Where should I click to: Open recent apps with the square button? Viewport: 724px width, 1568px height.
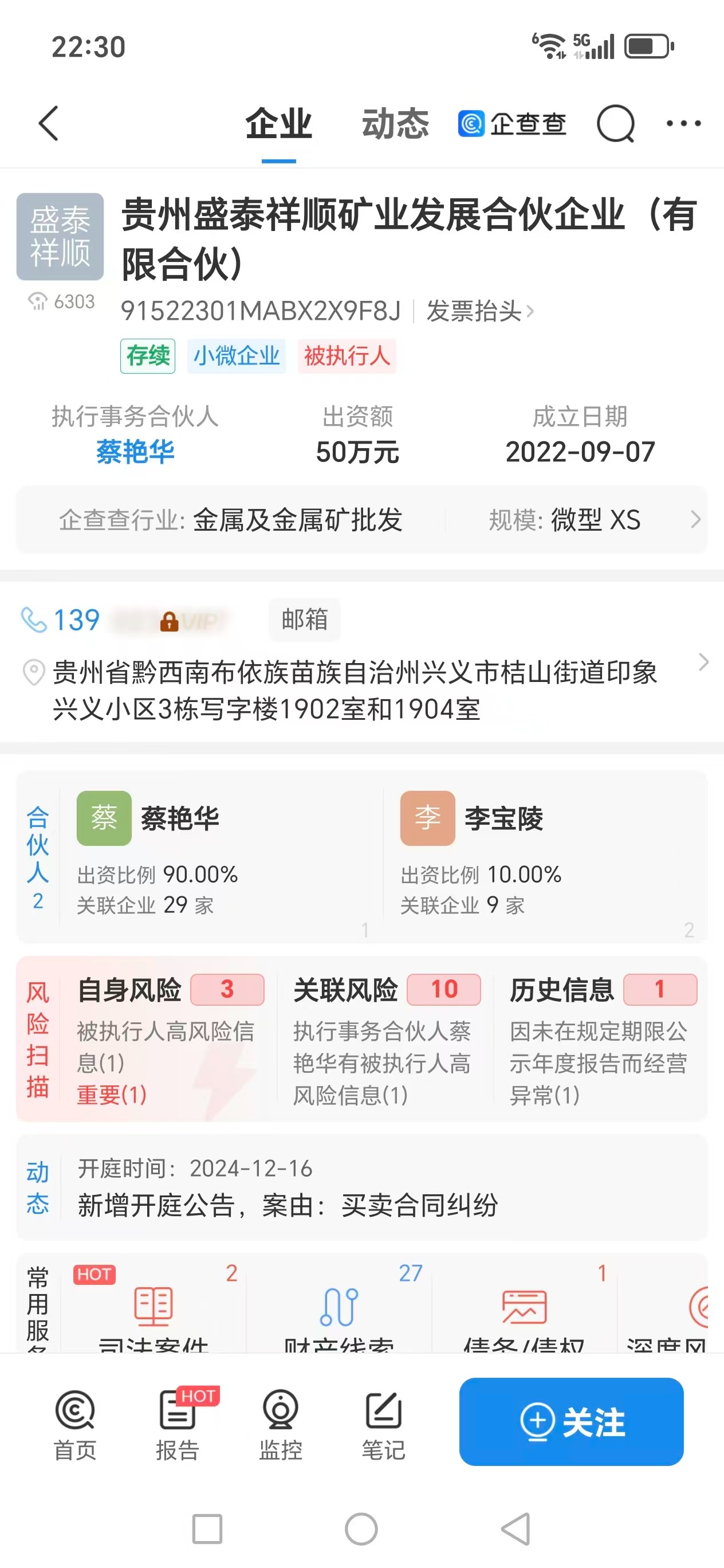207,1528
